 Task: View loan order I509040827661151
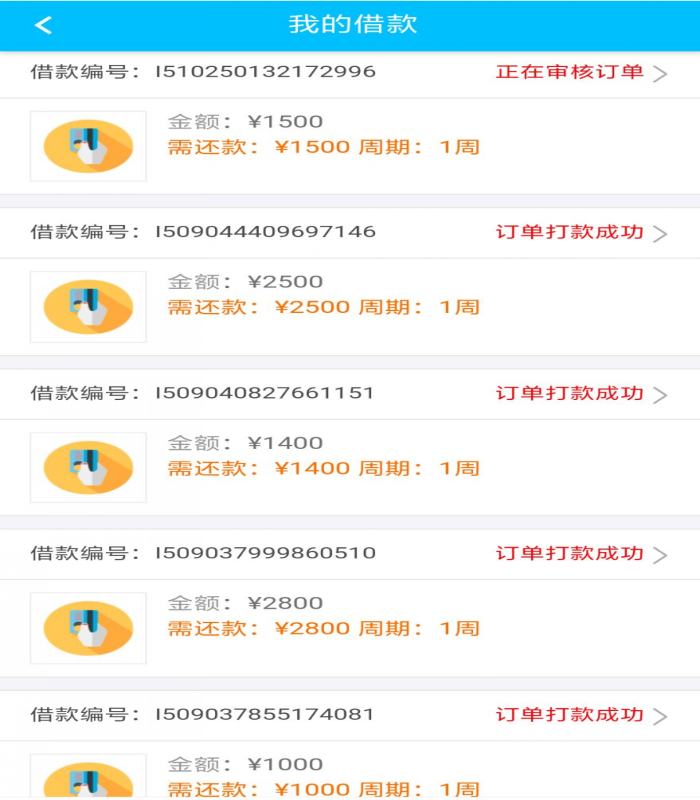[581, 394]
